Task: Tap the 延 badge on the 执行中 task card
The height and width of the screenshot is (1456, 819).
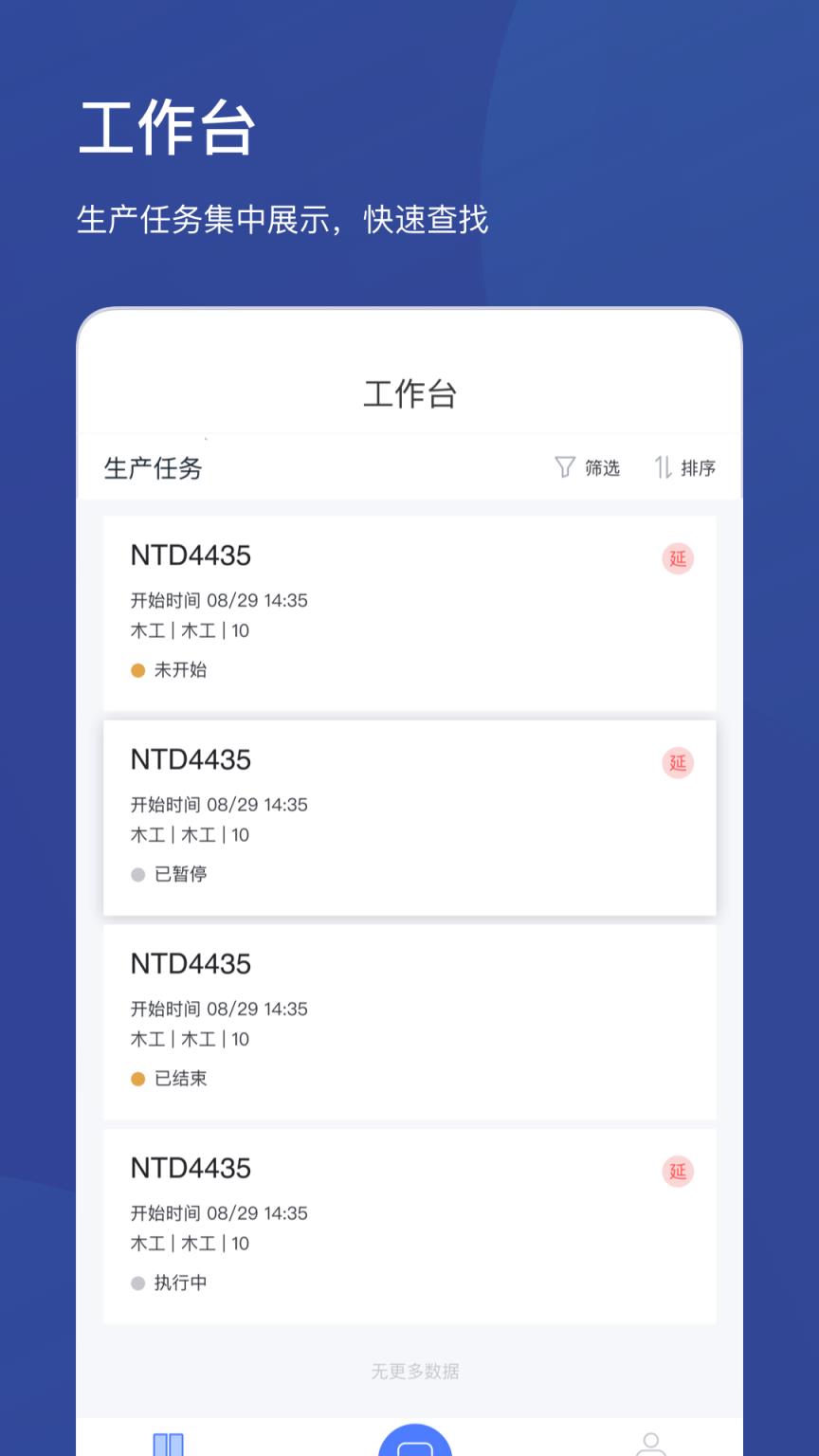Action: (x=678, y=1172)
